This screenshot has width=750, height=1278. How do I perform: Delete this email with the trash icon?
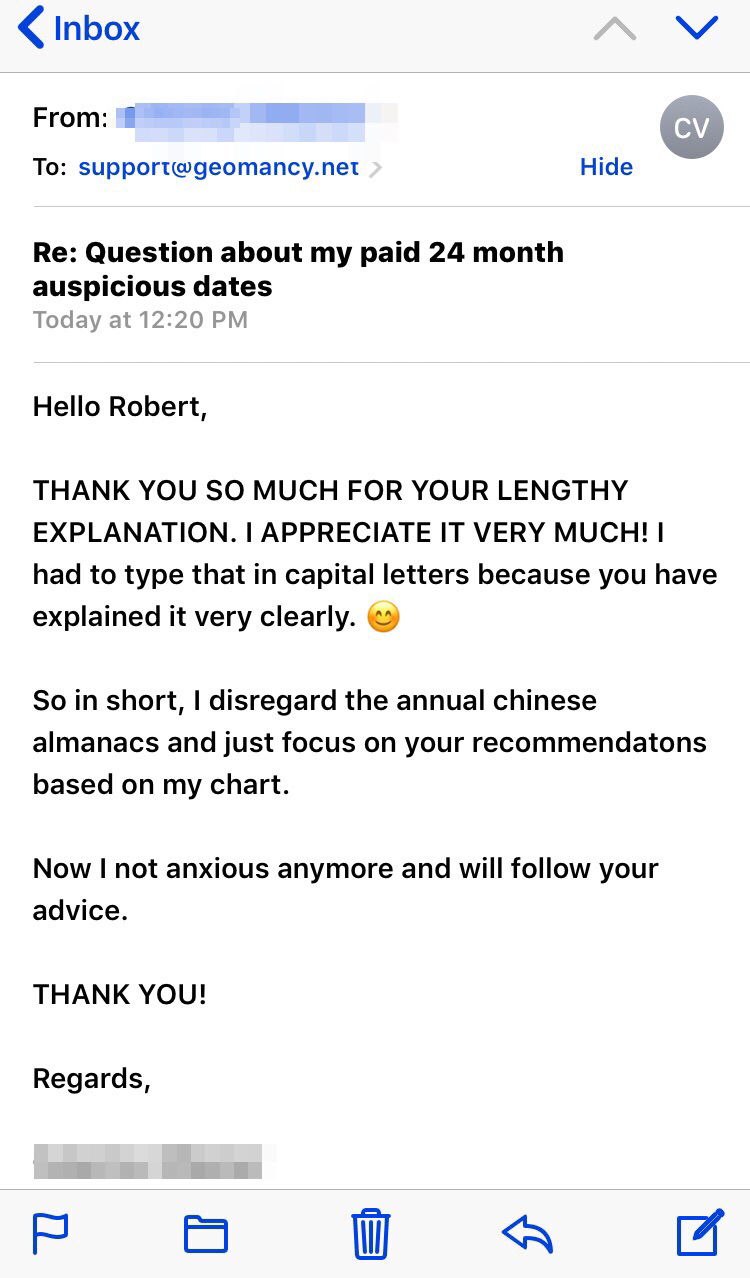(370, 1233)
